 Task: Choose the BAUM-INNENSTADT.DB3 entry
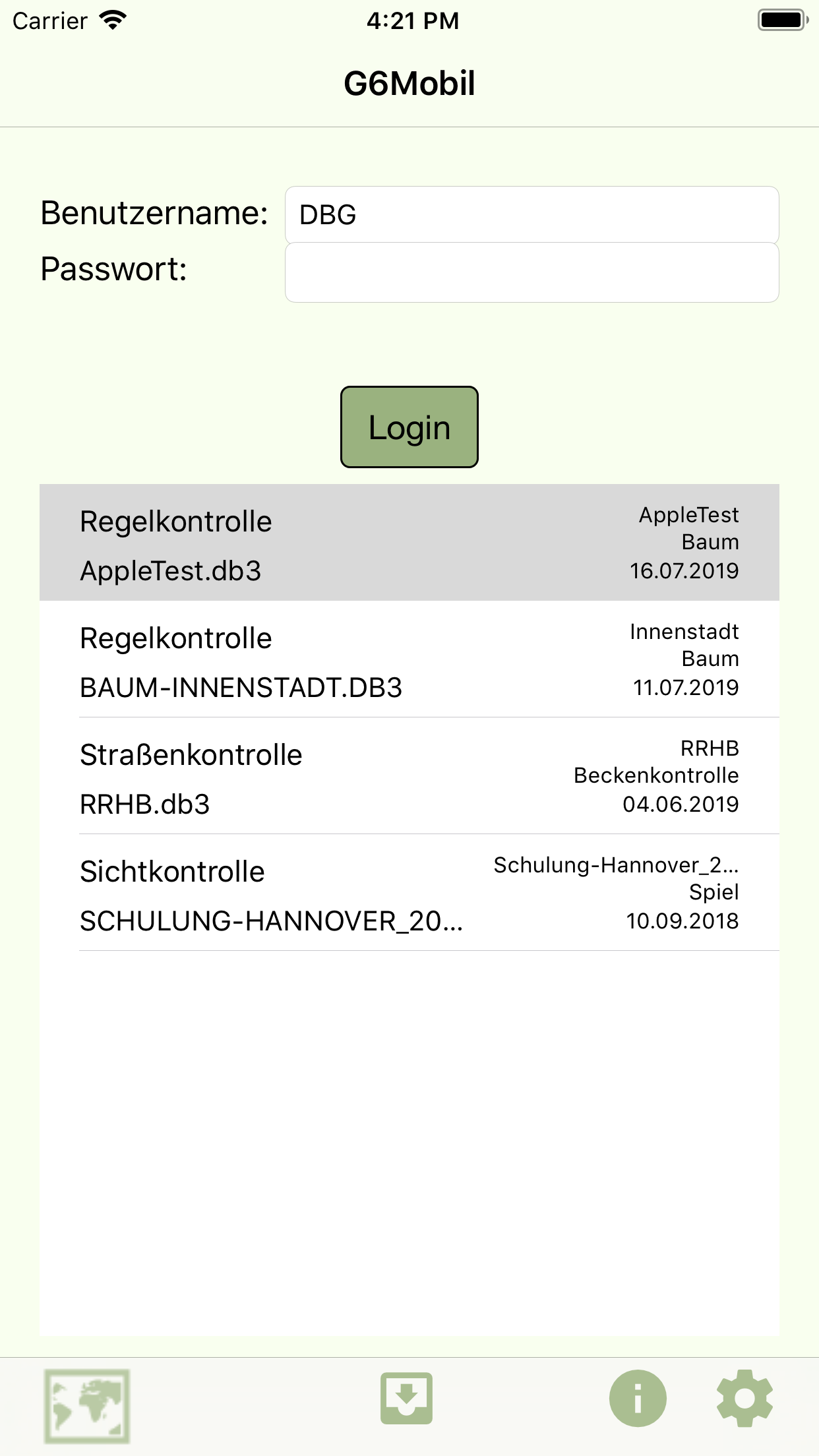(x=409, y=659)
